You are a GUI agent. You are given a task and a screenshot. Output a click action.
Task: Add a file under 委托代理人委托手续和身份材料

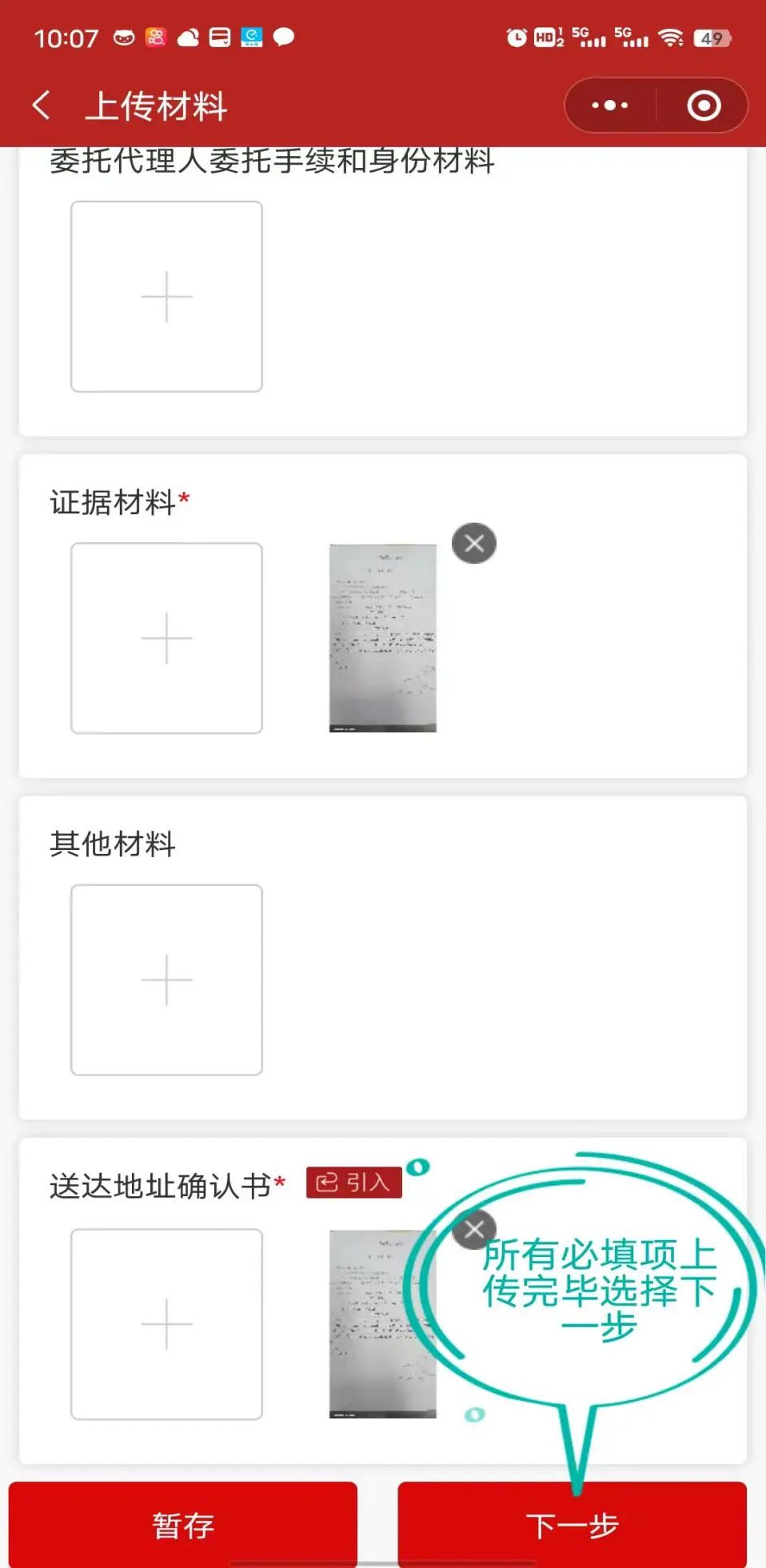(166, 297)
